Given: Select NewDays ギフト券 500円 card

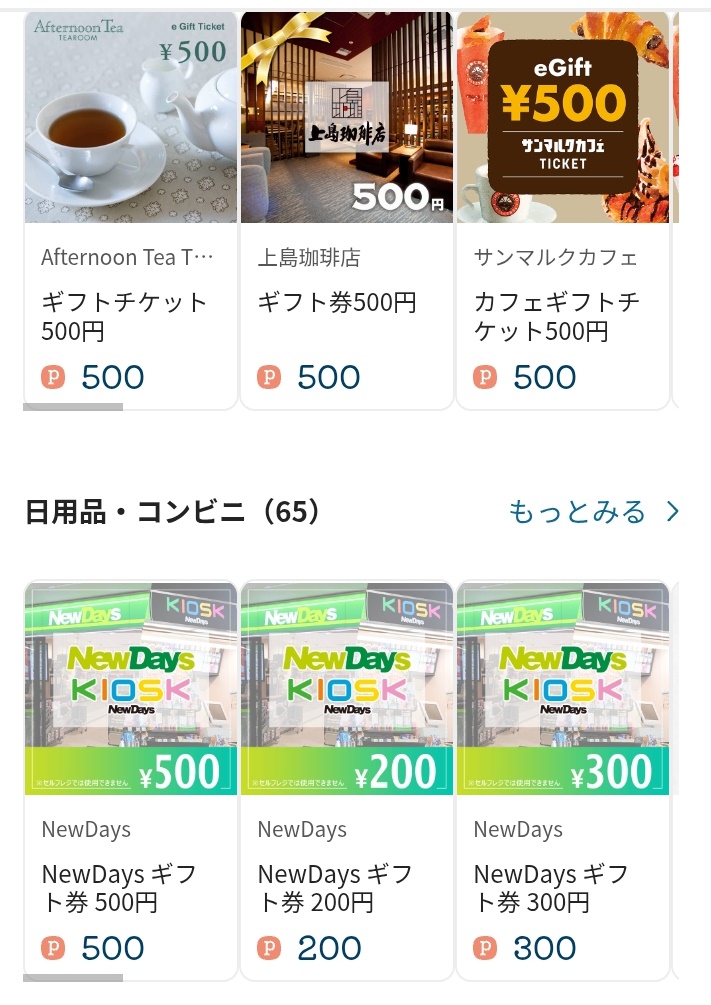Looking at the screenshot, I should coord(130,780).
